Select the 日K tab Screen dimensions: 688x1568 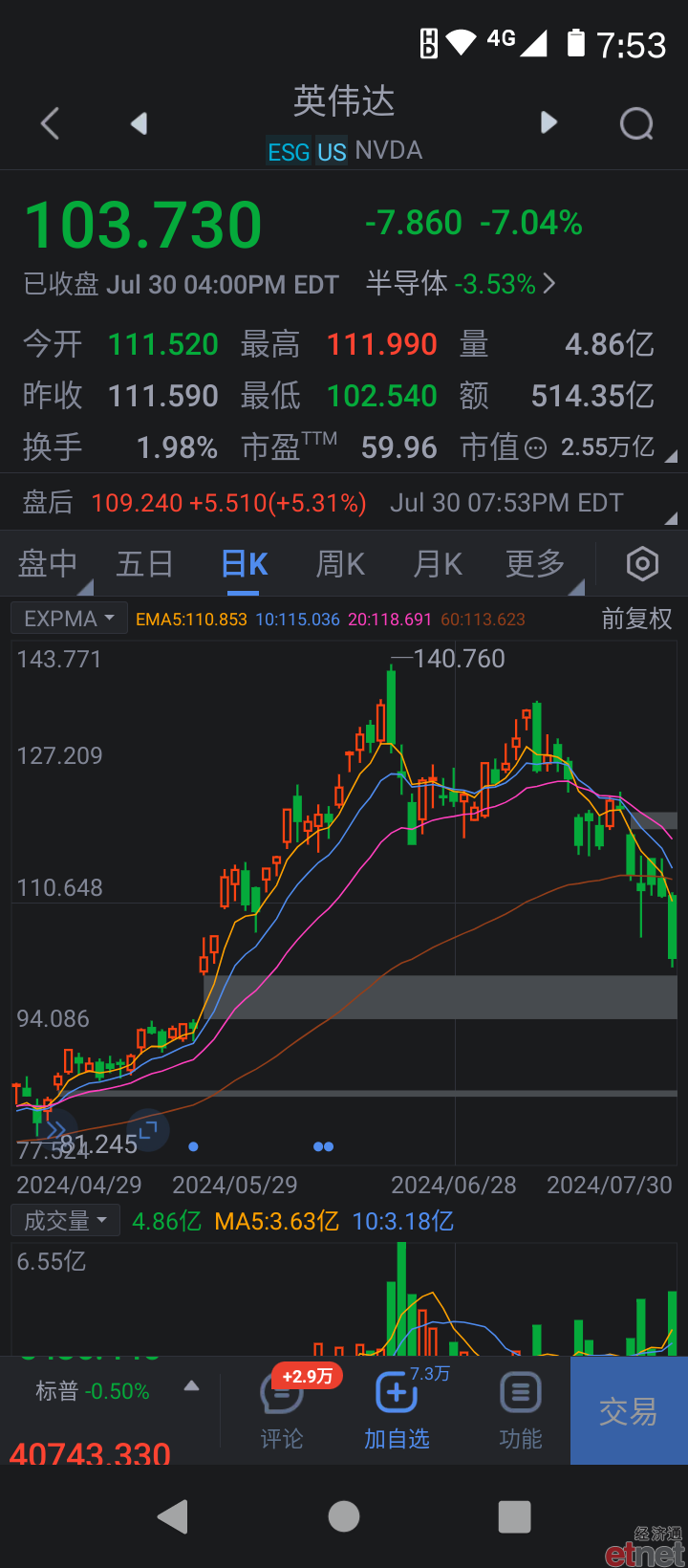(x=244, y=564)
